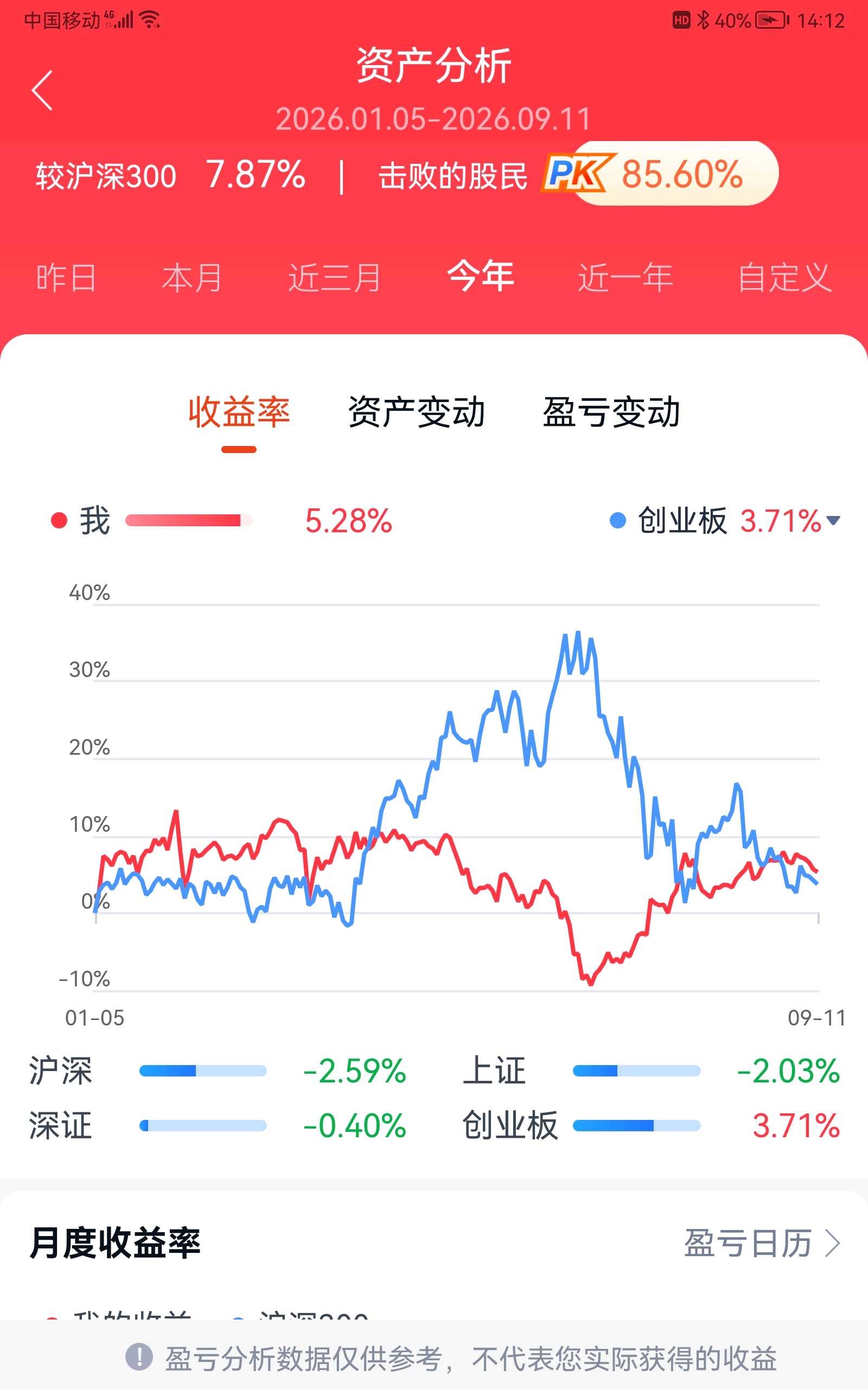Open the 自定义 custom date range
Viewport: 868px width, 1389px height.
tap(785, 278)
